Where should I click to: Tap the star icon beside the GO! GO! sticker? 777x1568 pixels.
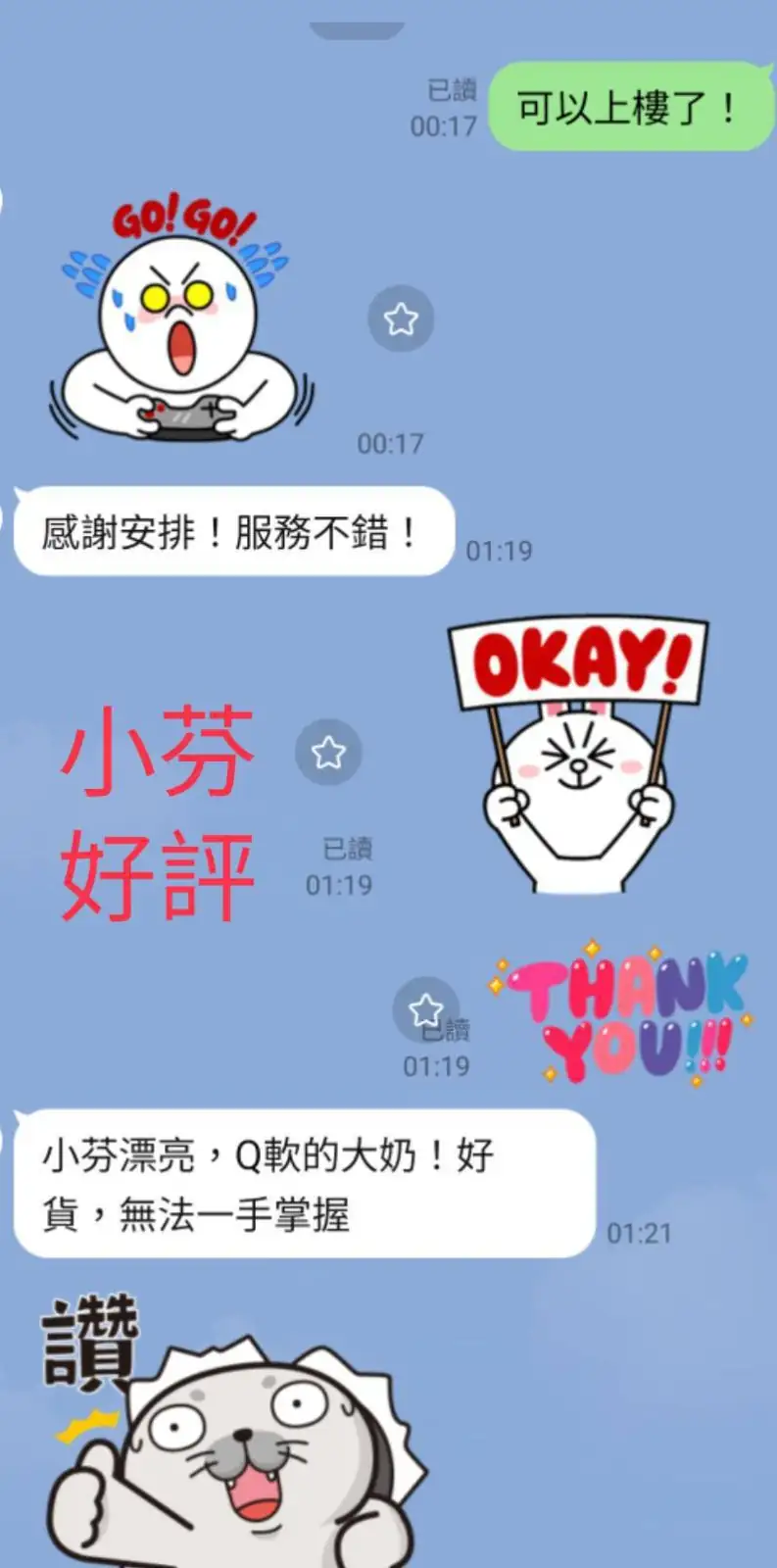tap(401, 318)
